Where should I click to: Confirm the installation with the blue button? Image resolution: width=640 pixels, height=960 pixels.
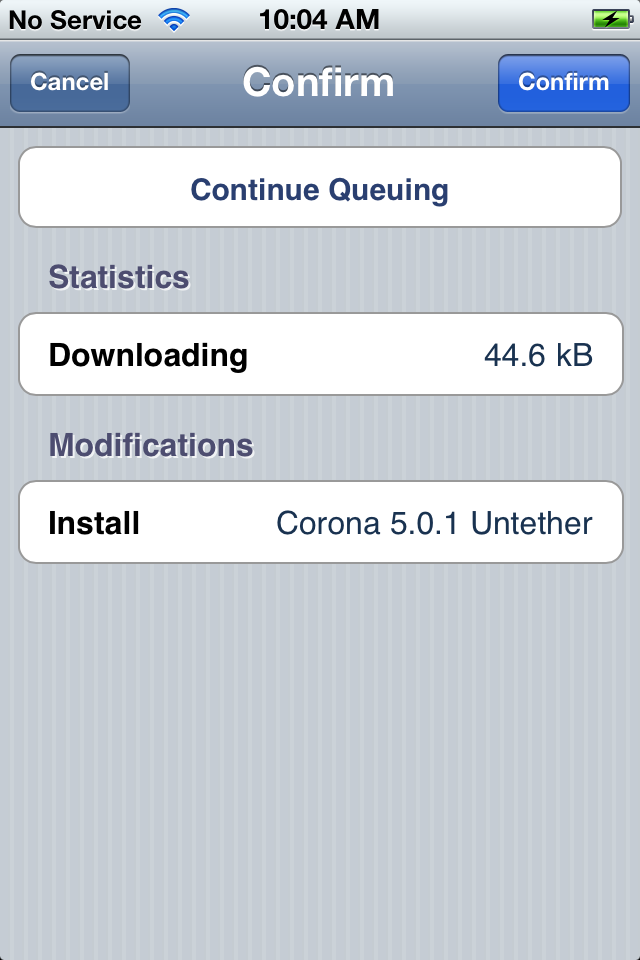tap(563, 83)
